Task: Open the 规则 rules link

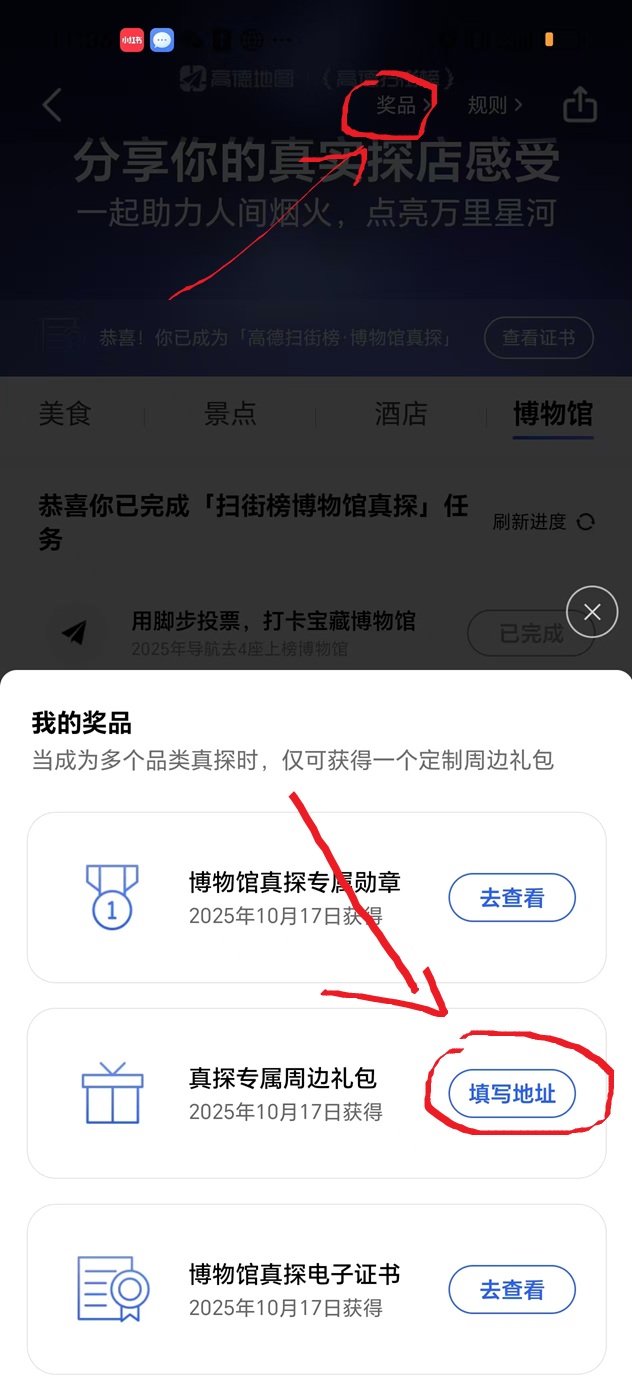Action: [494, 105]
